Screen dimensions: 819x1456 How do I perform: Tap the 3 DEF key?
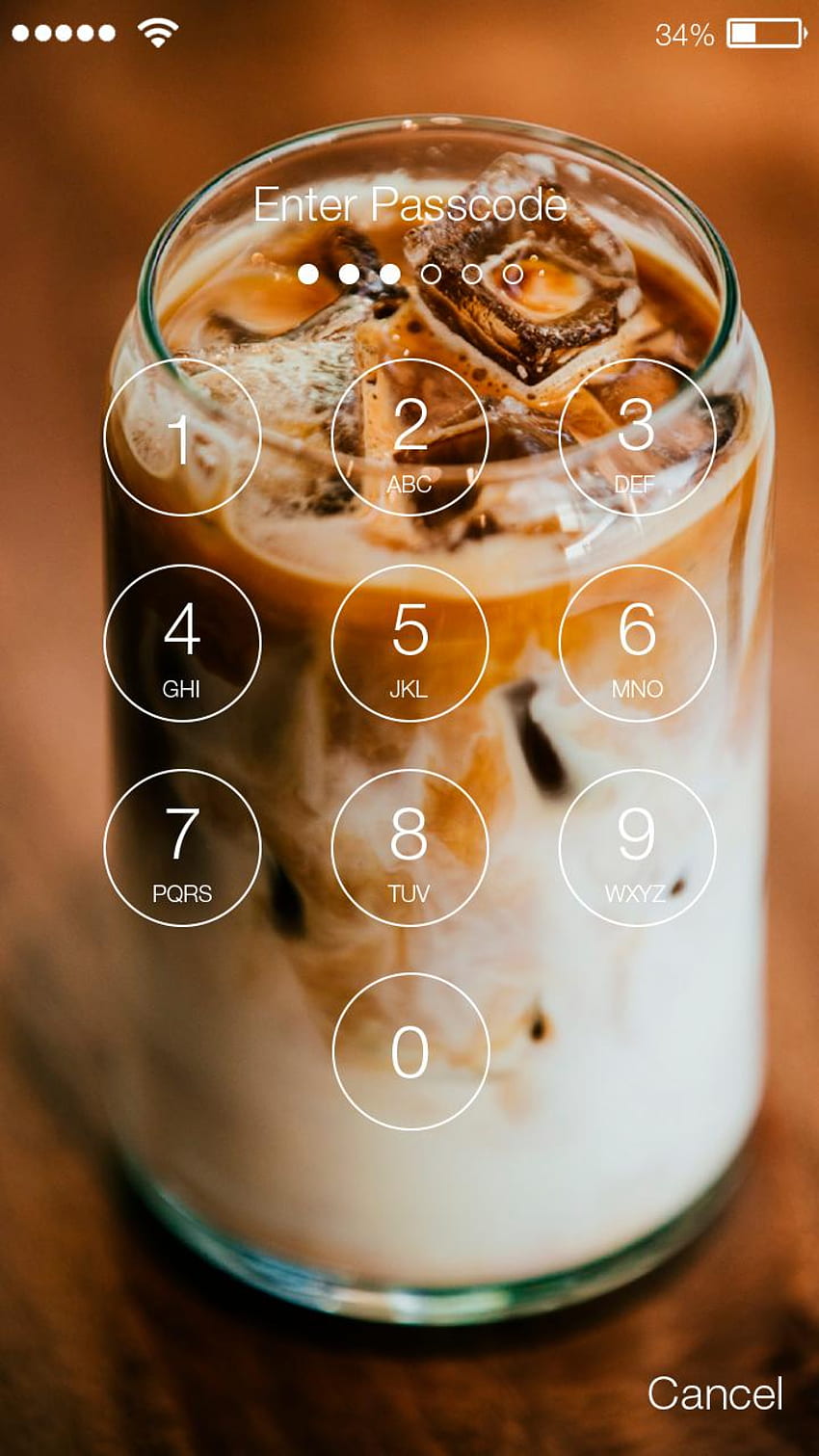coord(637,437)
